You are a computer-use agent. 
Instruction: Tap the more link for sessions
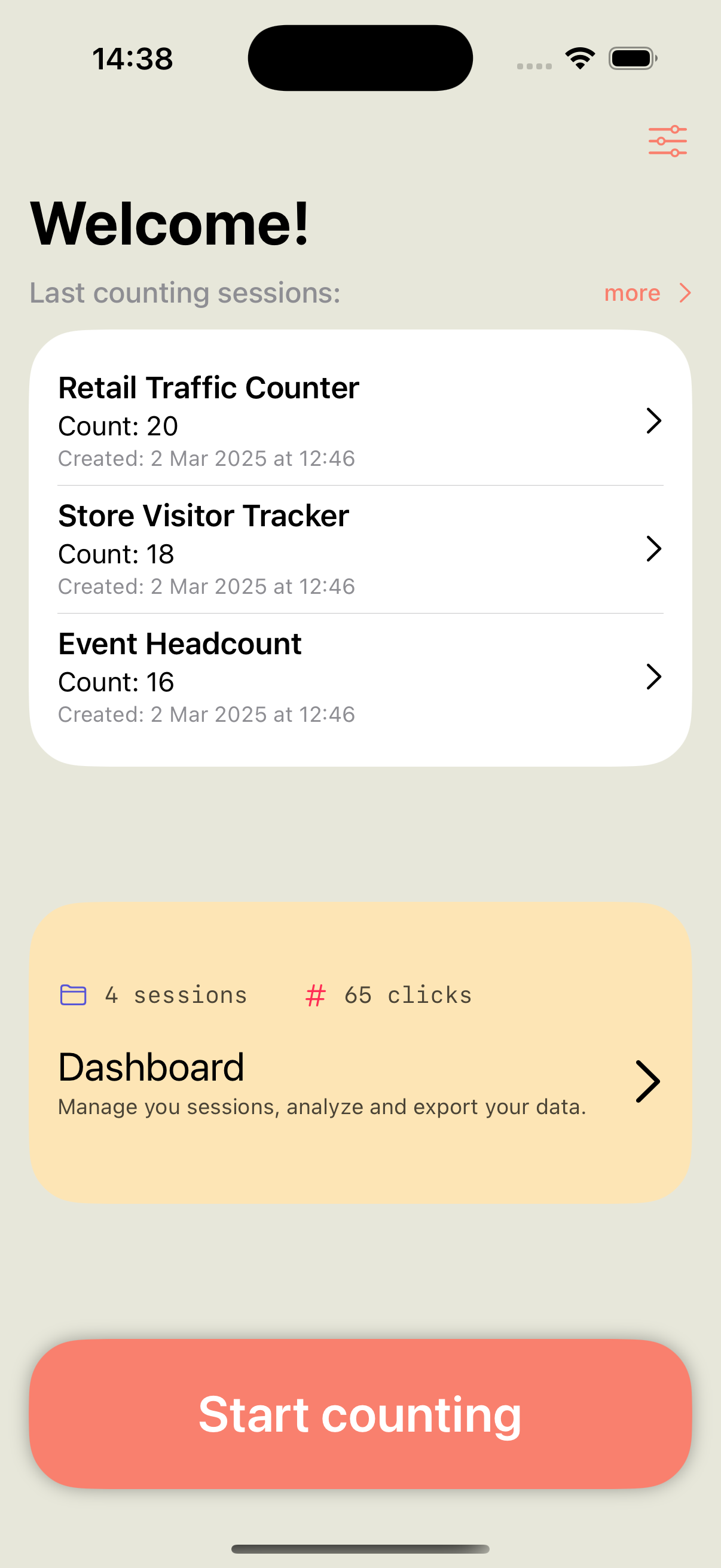pyautogui.click(x=647, y=294)
